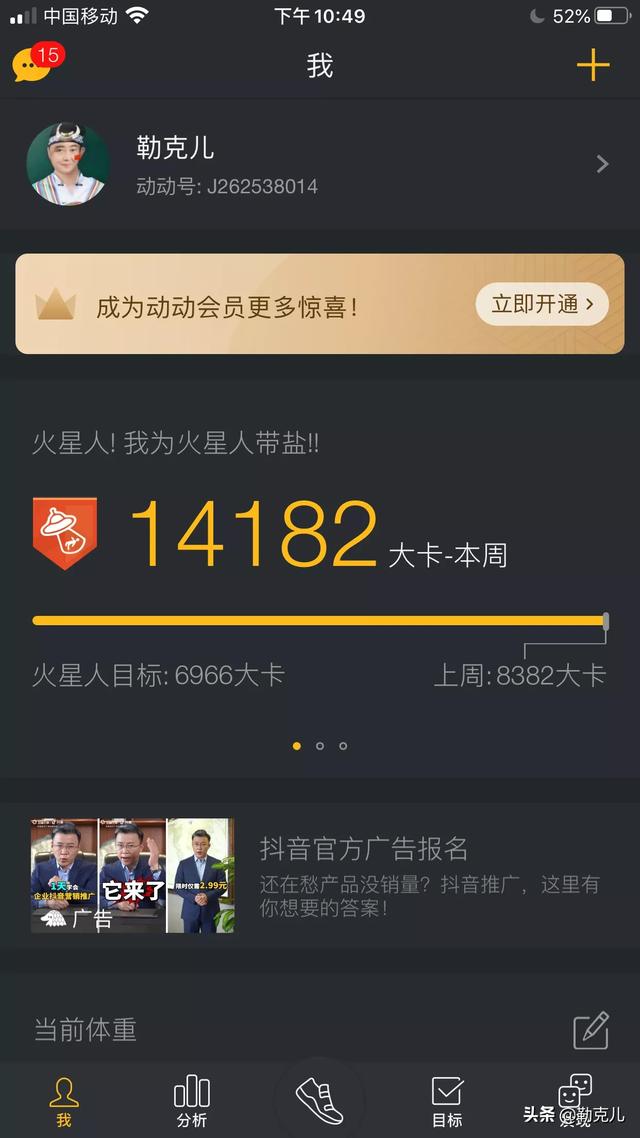
Task: Select the 我 tab
Action: [64, 1101]
